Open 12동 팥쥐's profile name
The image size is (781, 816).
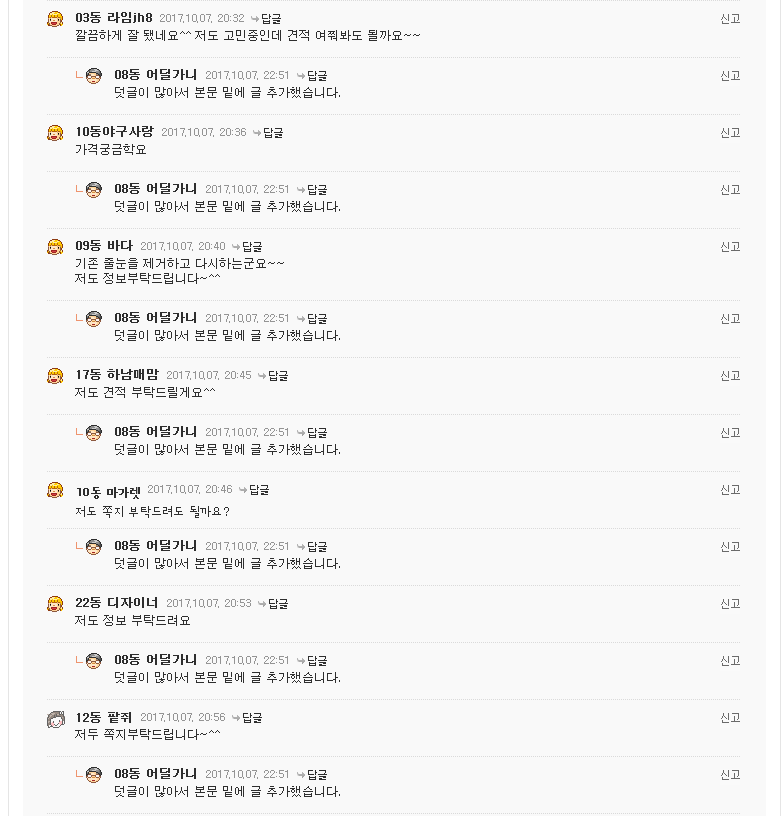coord(103,717)
